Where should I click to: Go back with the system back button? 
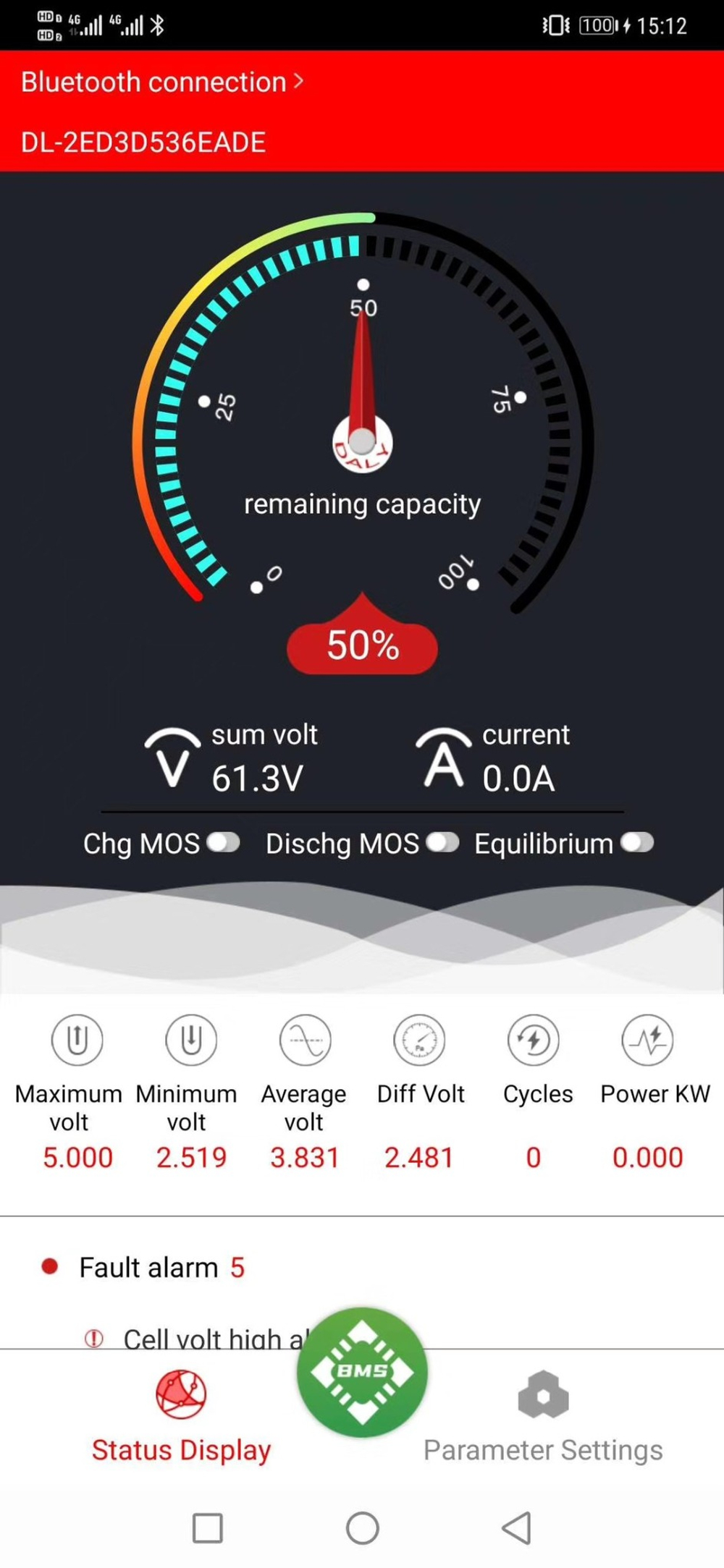(516, 1528)
